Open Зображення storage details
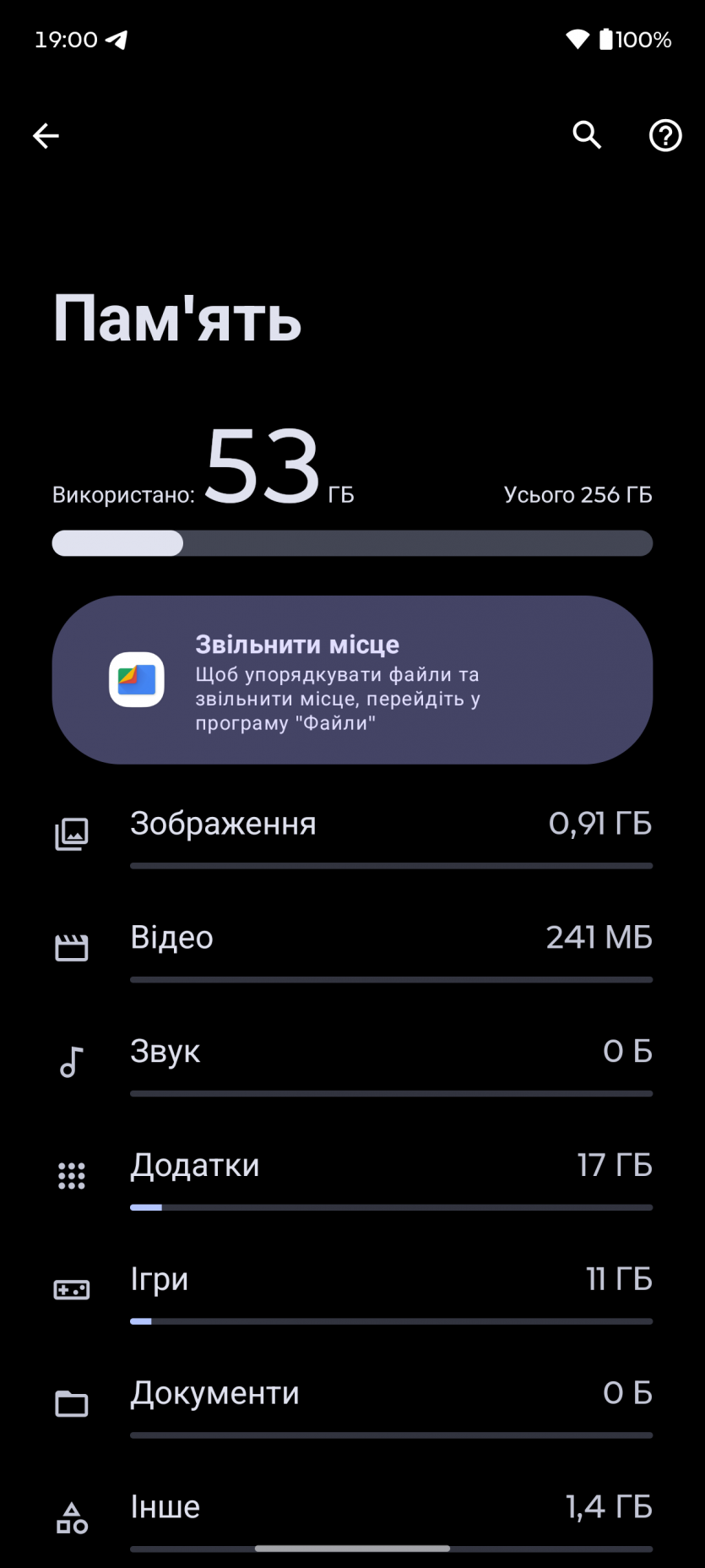This screenshot has height=1568, width=705. pyautogui.click(x=352, y=832)
